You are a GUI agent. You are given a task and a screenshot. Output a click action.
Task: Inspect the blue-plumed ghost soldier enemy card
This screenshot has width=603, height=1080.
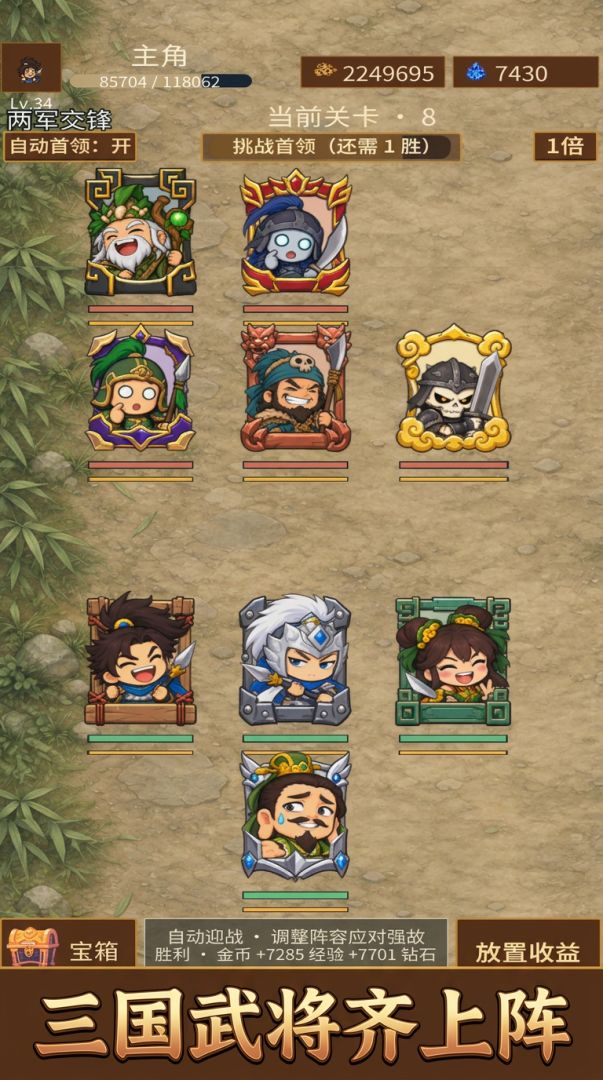coord(295,232)
